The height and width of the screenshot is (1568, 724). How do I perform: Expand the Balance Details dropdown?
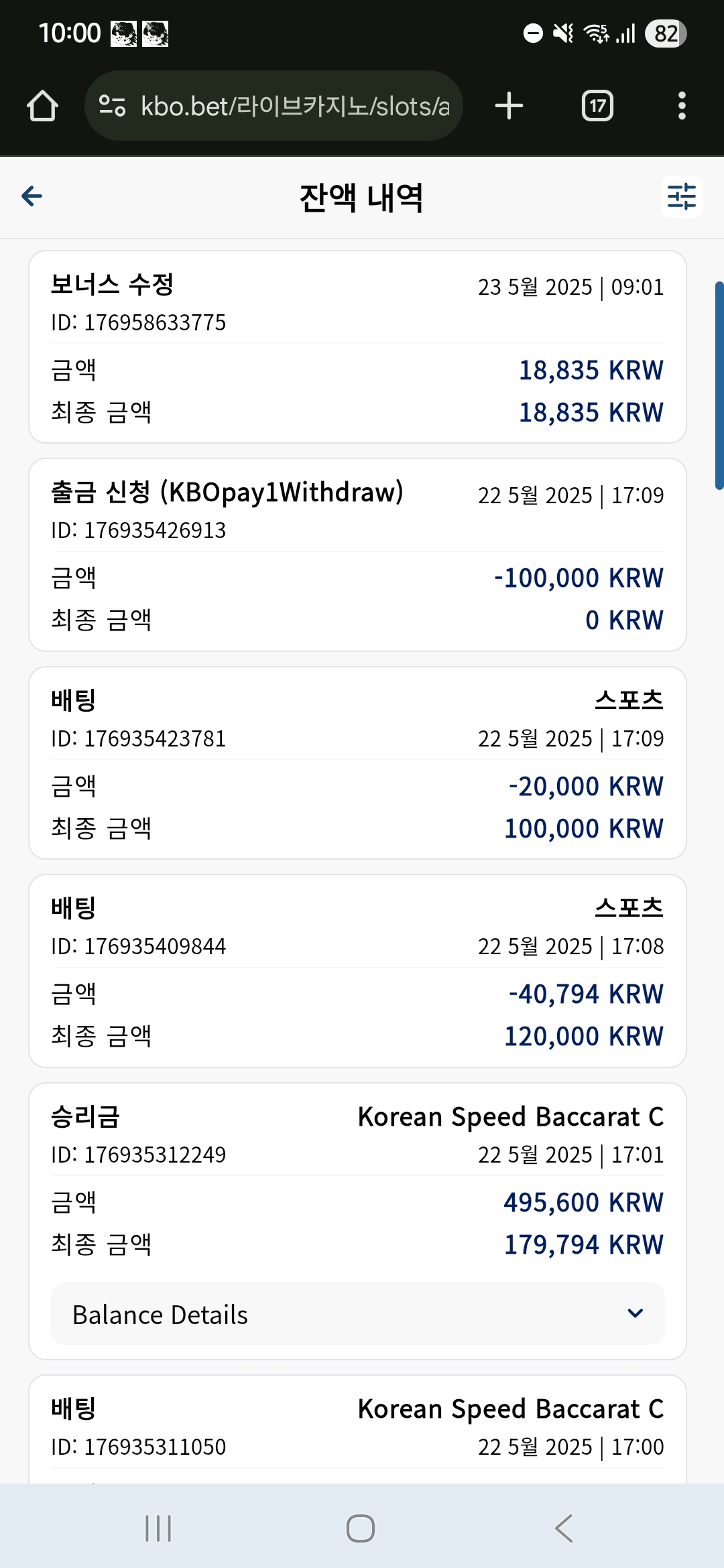[357, 1314]
